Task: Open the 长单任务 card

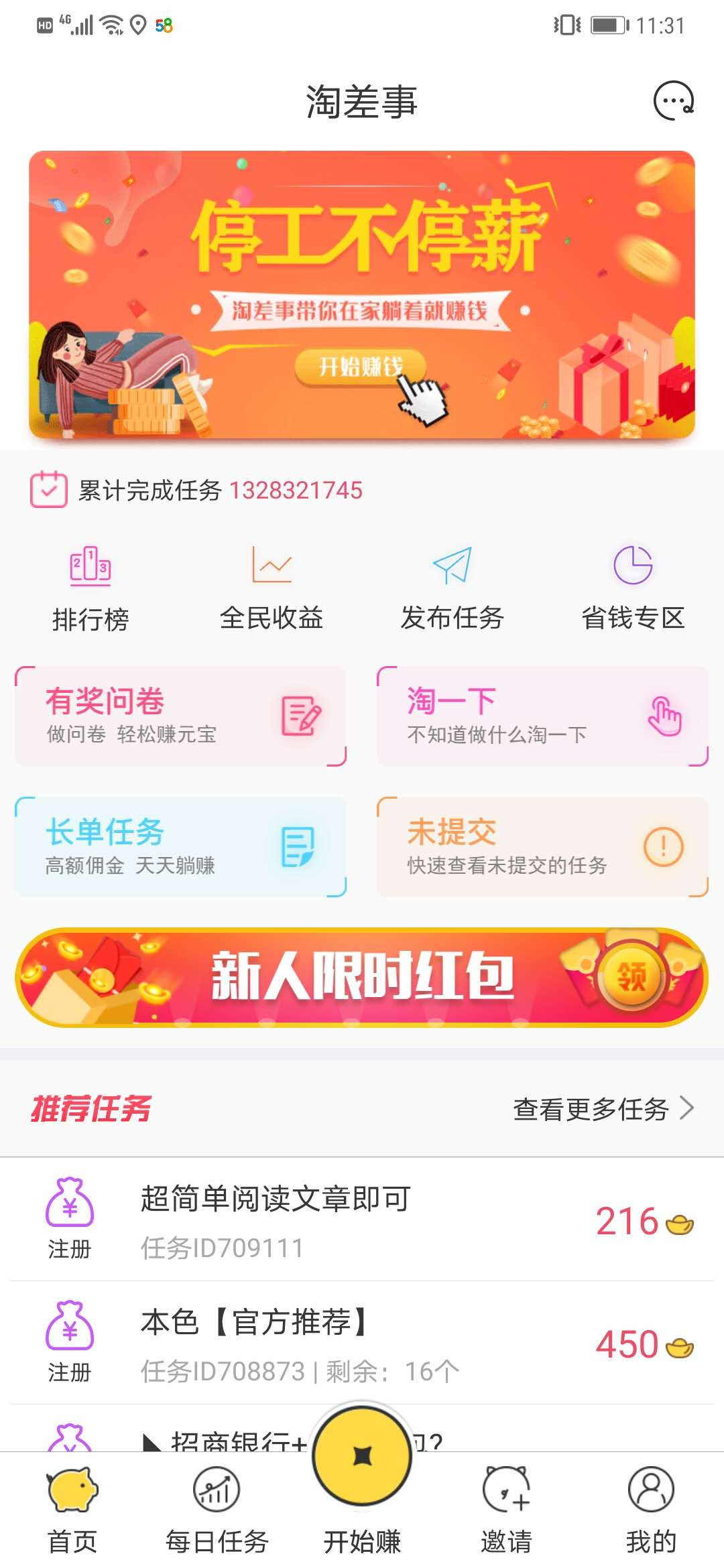Action: [181, 846]
